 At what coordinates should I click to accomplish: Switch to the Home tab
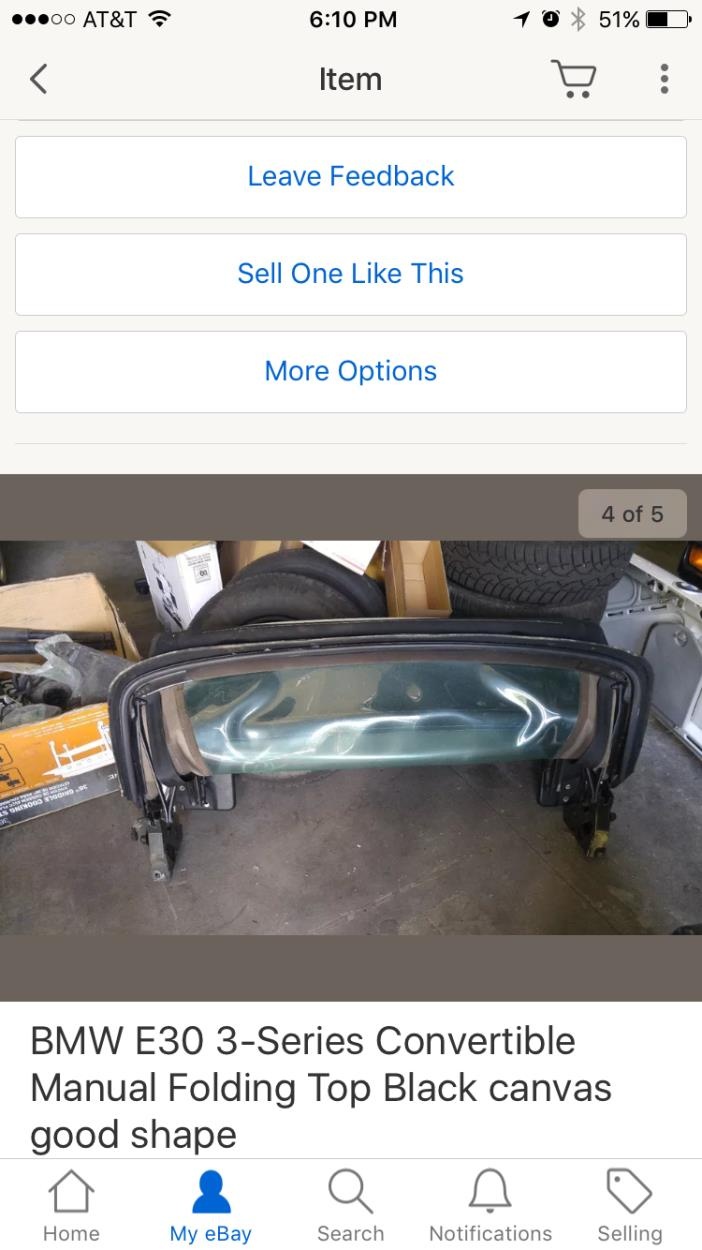[x=71, y=1206]
